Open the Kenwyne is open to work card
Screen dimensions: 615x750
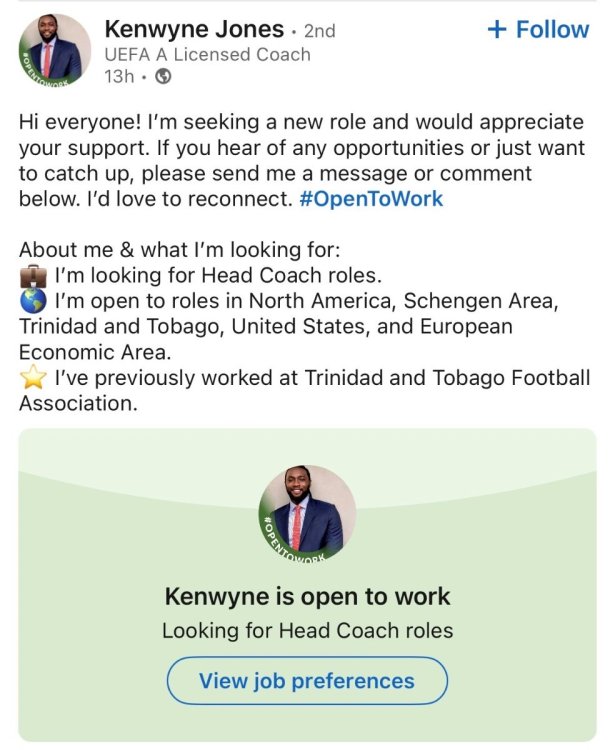click(x=306, y=597)
